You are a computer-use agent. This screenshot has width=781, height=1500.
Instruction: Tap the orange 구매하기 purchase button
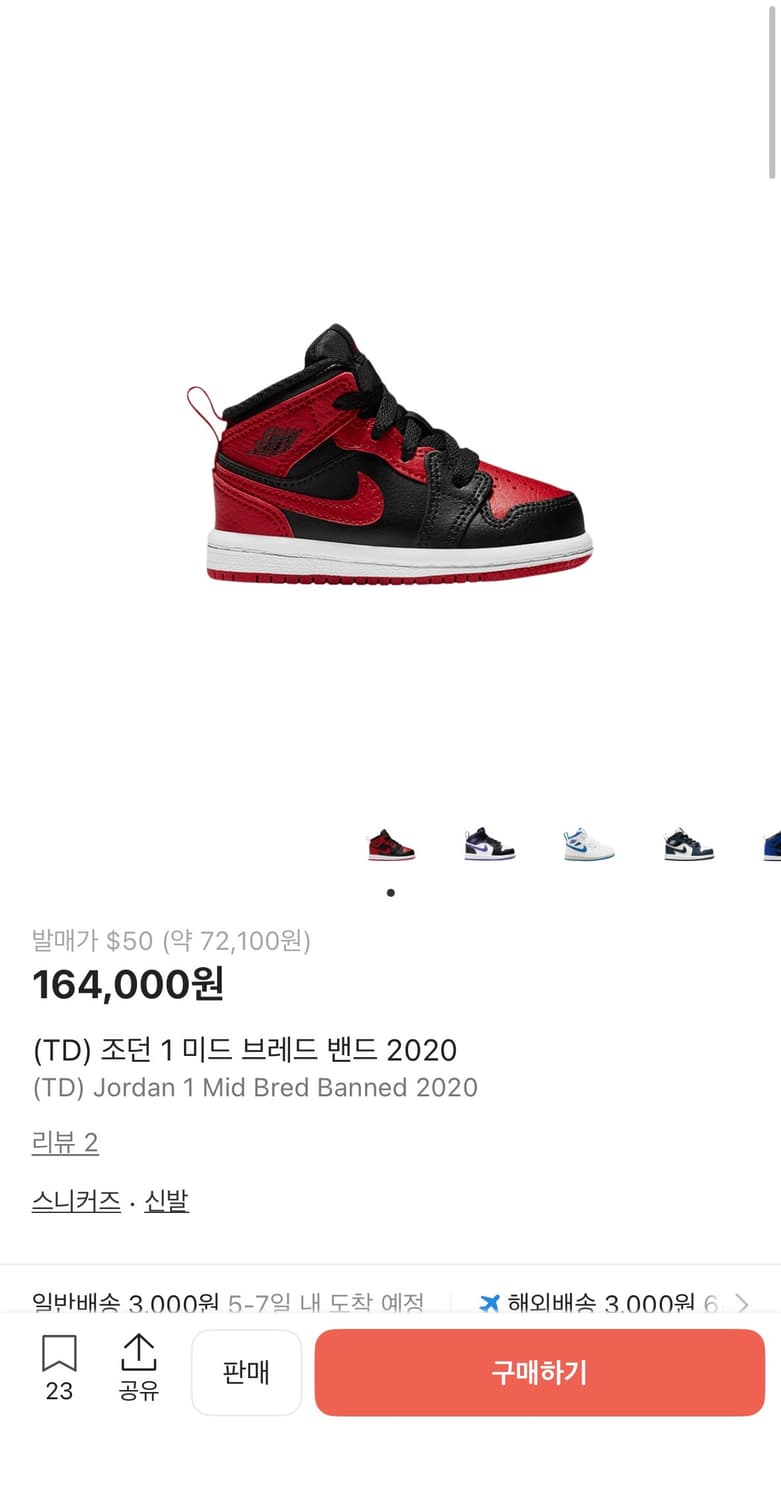(x=538, y=1371)
